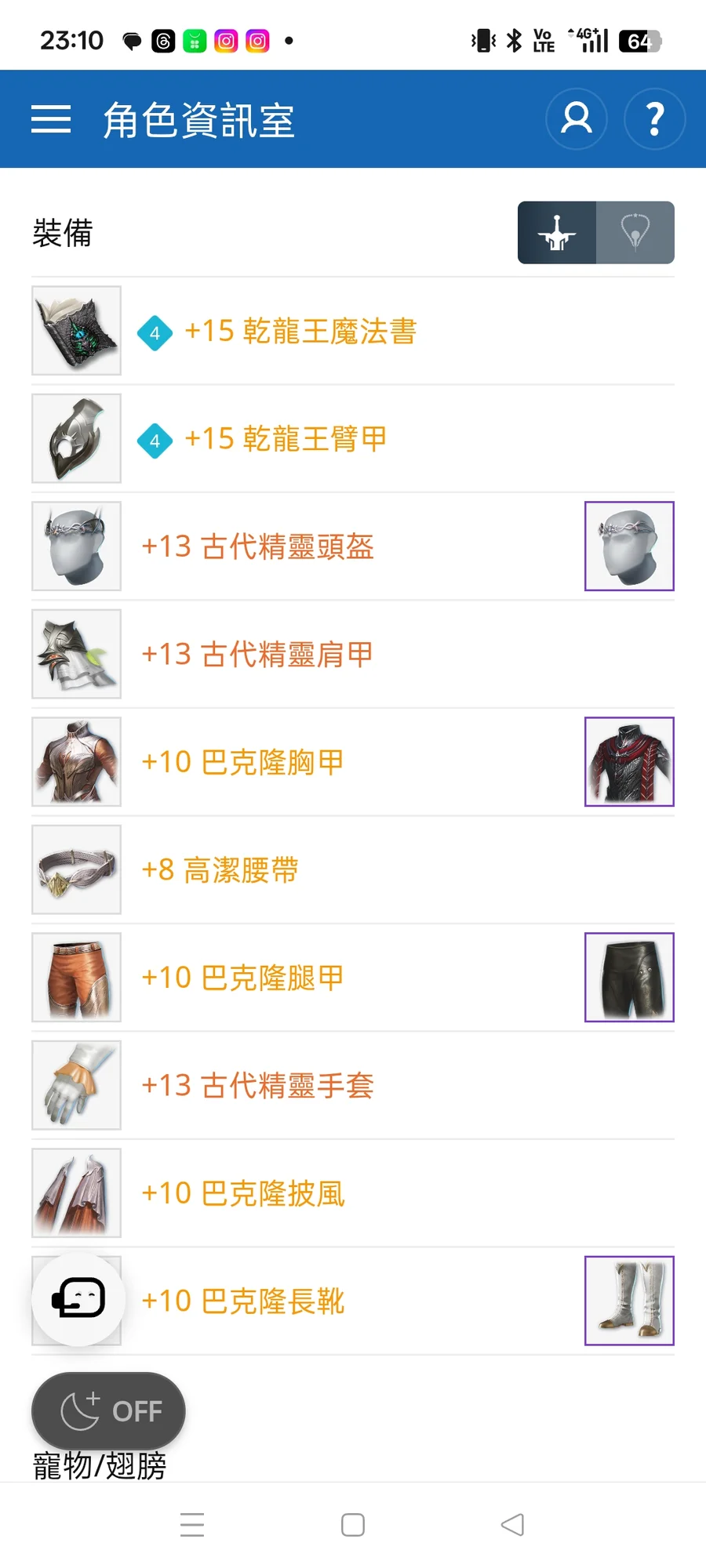Switch equipment display to accessories mode

coord(635,232)
